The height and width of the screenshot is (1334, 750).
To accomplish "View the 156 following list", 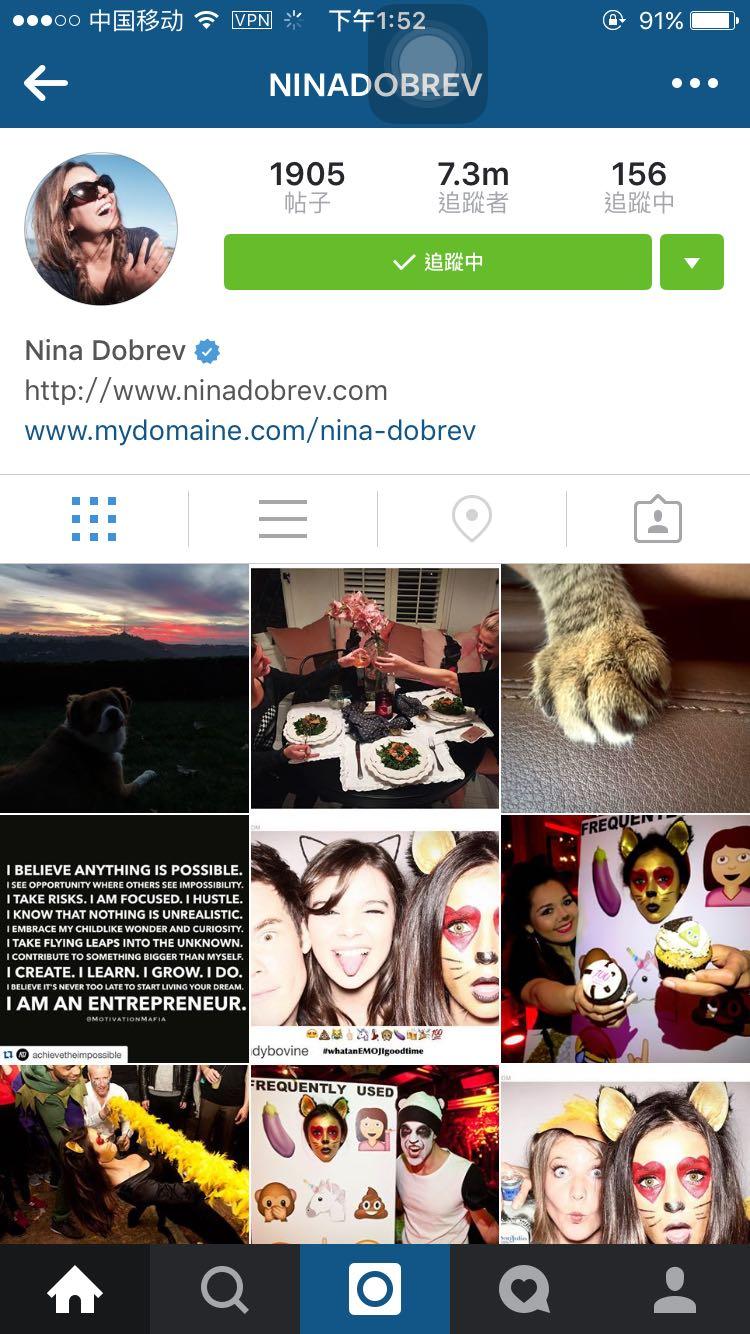I will pyautogui.click(x=638, y=187).
